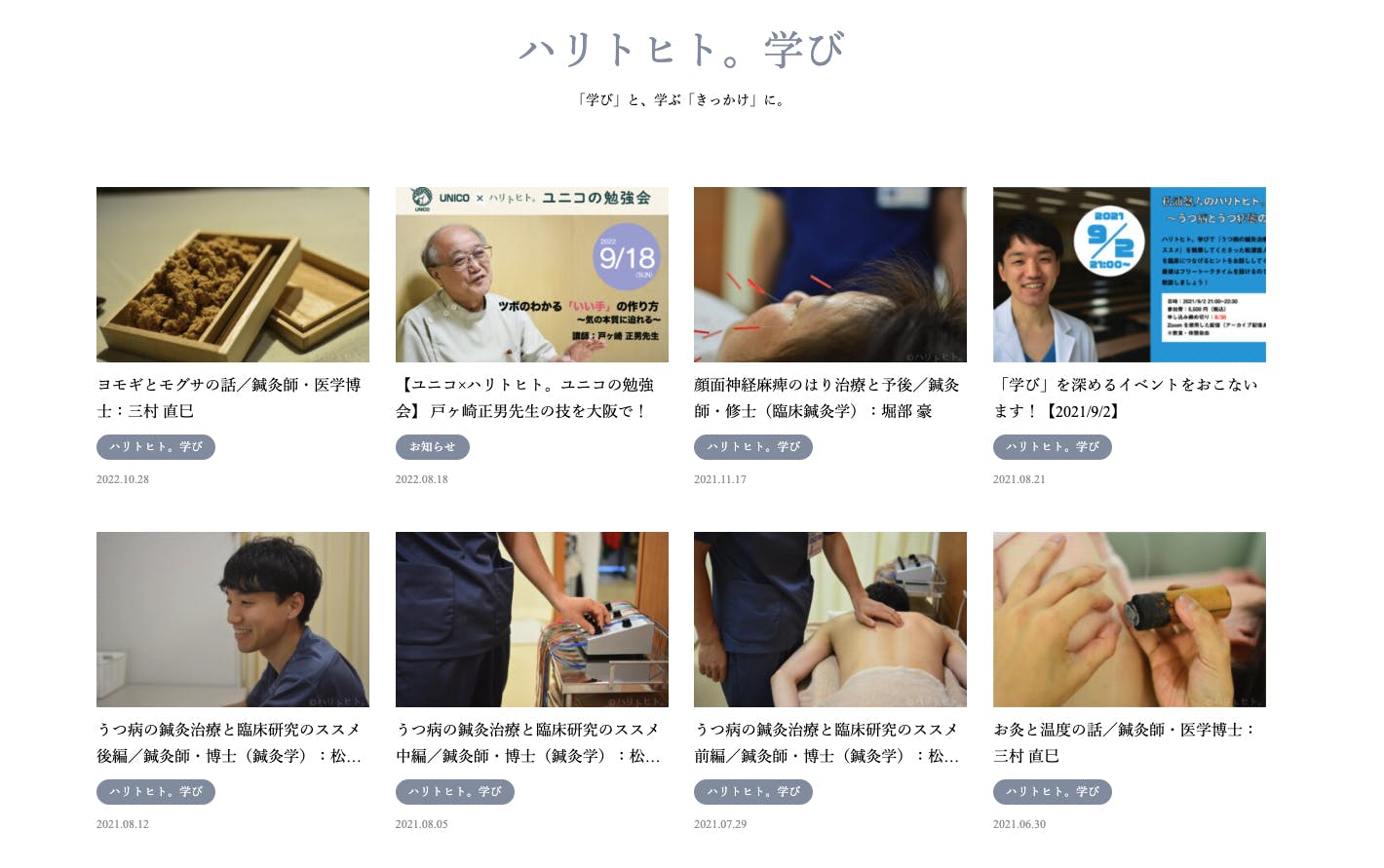Tap the ハリトヒト。学び tag dated 2021.11.17

pyautogui.click(x=753, y=447)
